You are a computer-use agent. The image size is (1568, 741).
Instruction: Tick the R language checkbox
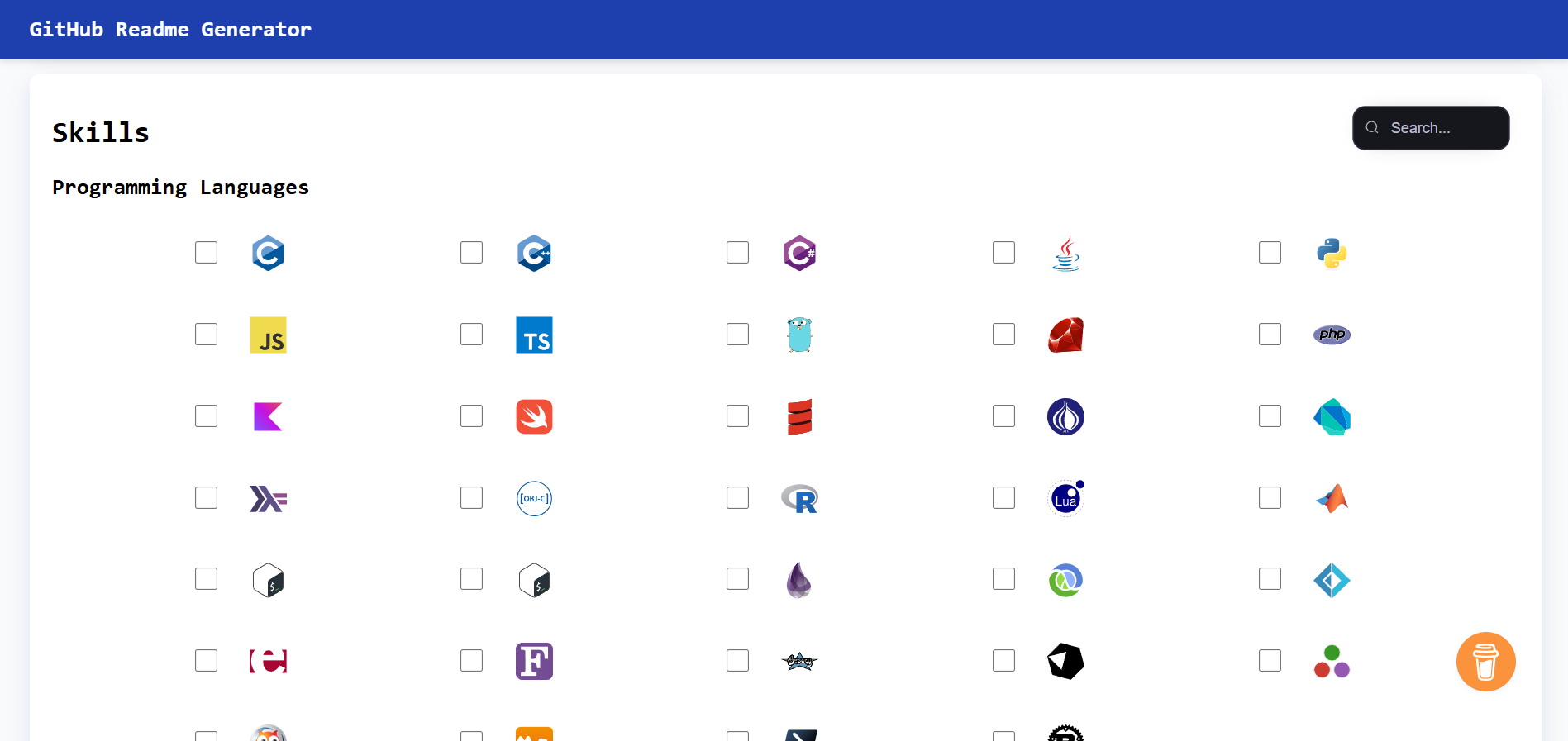[x=737, y=498]
